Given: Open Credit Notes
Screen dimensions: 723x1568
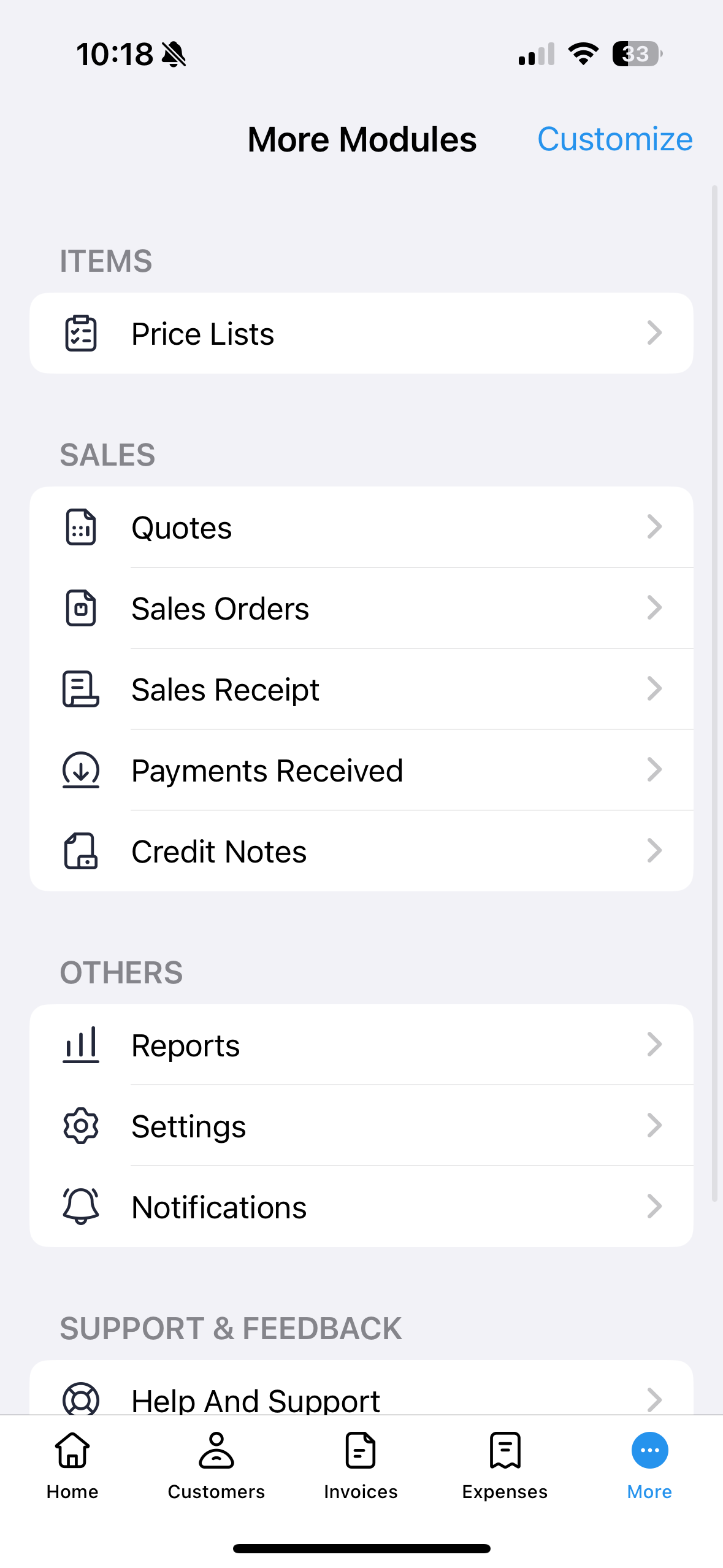Looking at the screenshot, I should 361,851.
